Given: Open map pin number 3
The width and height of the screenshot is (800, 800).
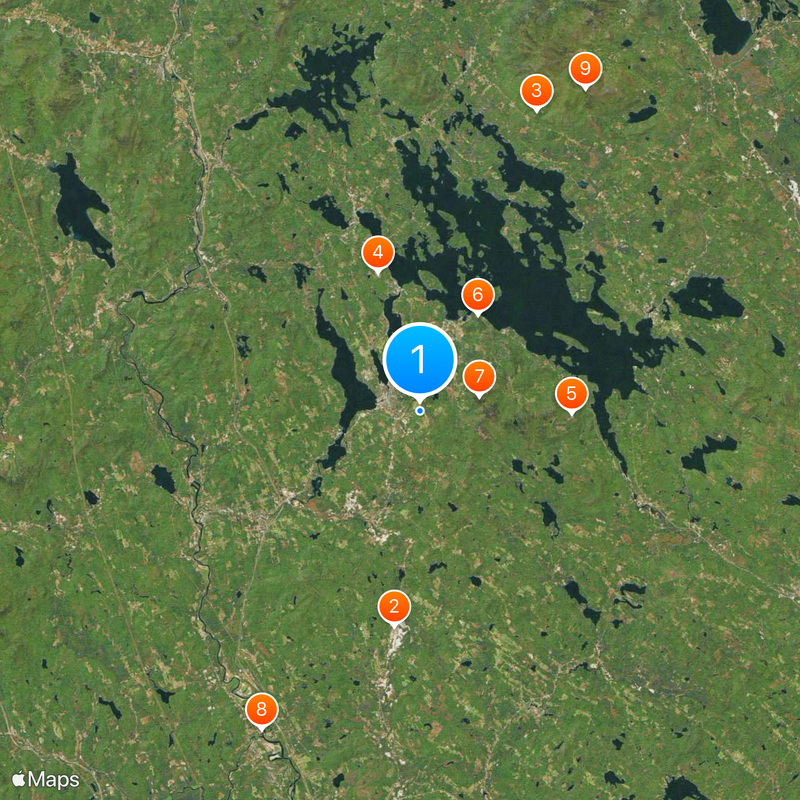Looking at the screenshot, I should 537,92.
